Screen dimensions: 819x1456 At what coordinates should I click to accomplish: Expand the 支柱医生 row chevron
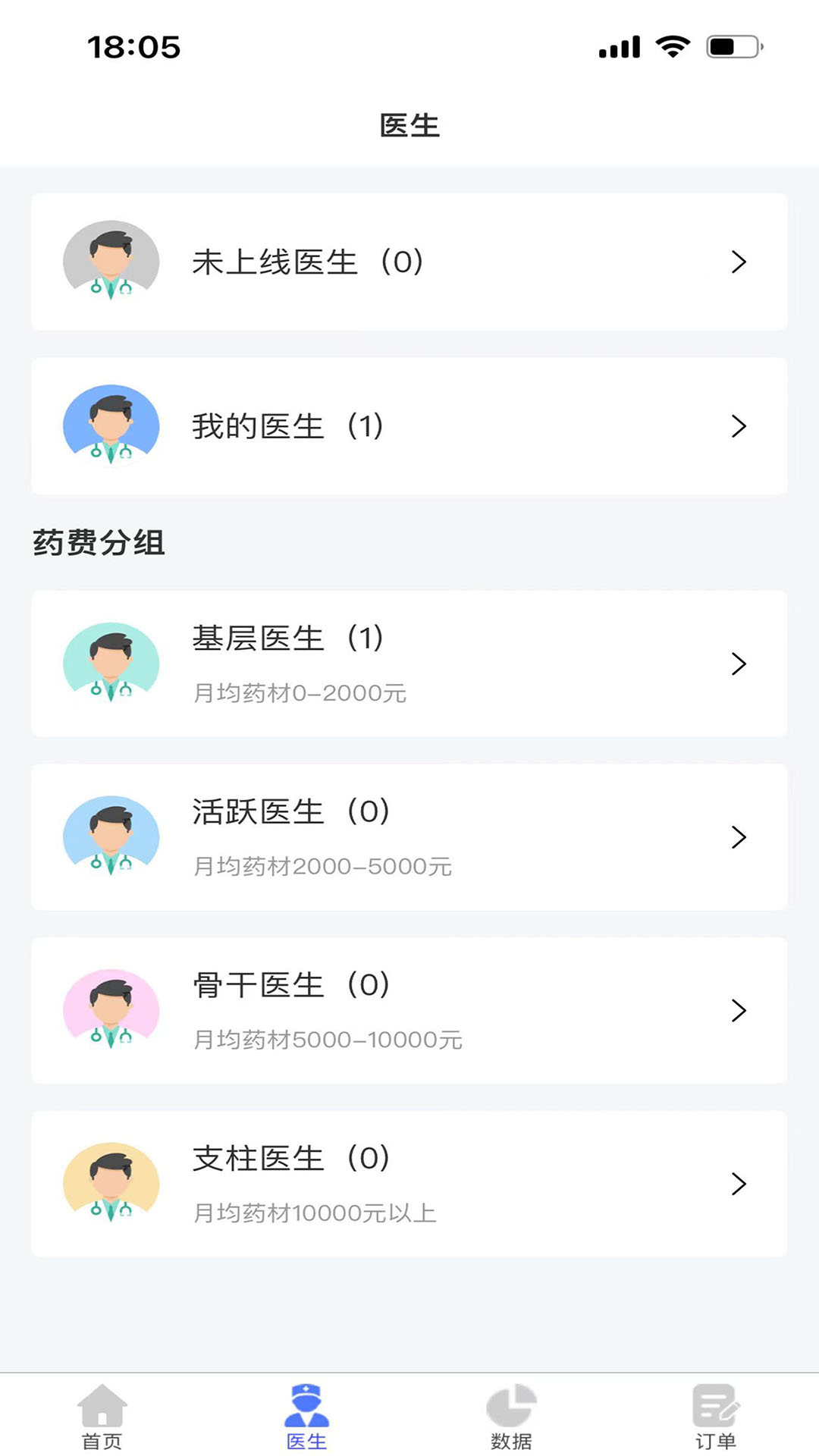pos(739,1184)
